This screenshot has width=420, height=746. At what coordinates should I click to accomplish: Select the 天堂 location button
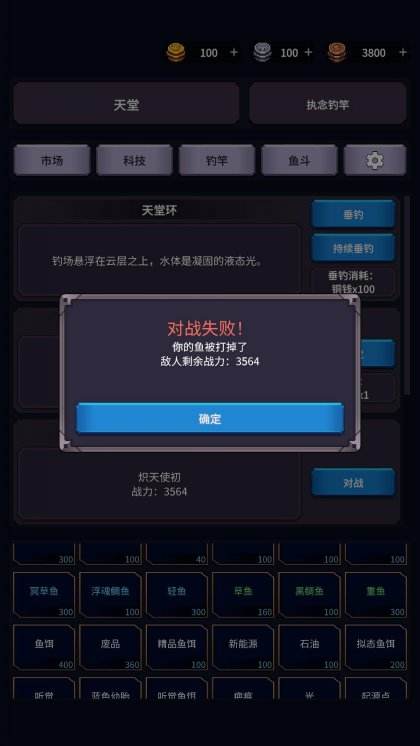click(x=127, y=104)
